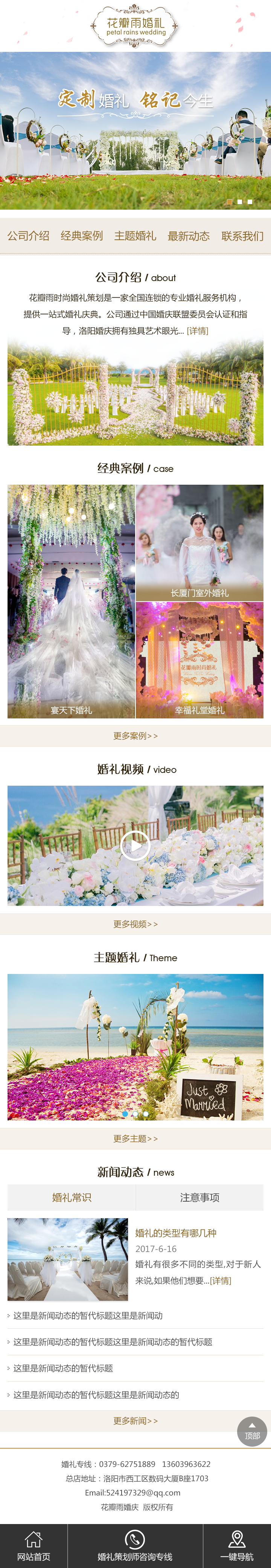
Task: Play the wedding video
Action: (135, 845)
